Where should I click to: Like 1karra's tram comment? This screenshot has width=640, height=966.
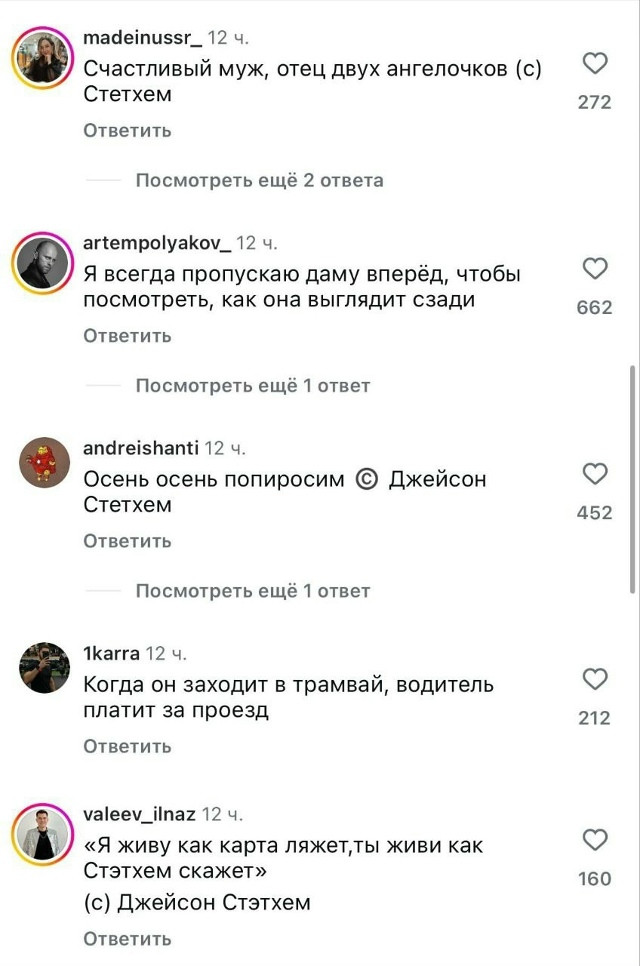pyautogui.click(x=595, y=680)
